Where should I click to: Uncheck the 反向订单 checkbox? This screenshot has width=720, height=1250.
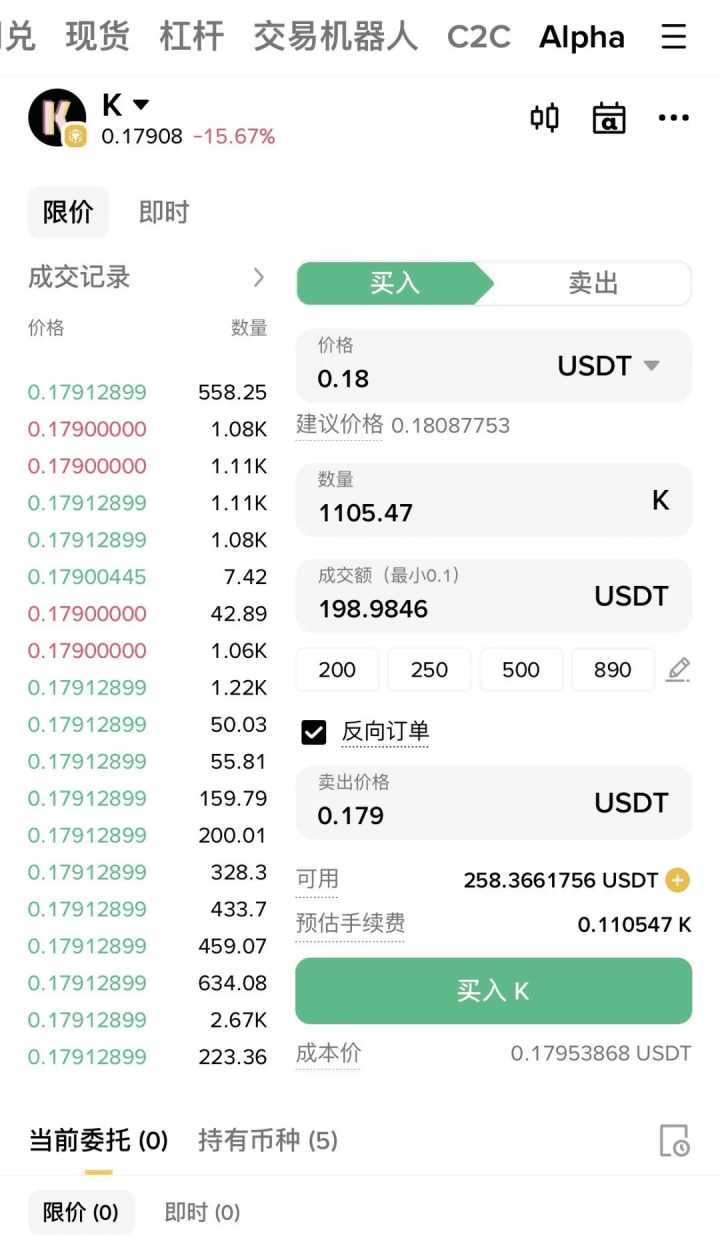[x=314, y=732]
